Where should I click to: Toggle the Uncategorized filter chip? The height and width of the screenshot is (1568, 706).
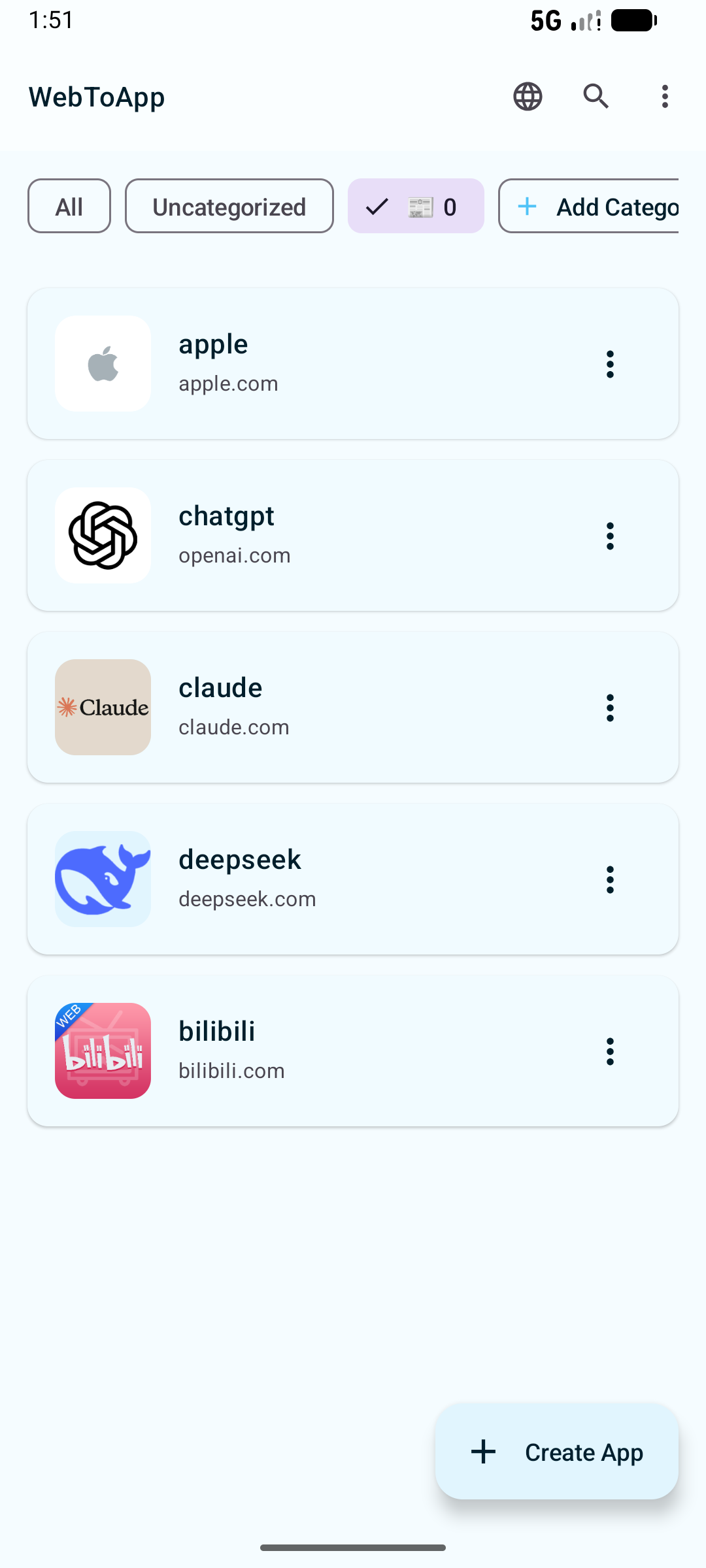coord(229,206)
